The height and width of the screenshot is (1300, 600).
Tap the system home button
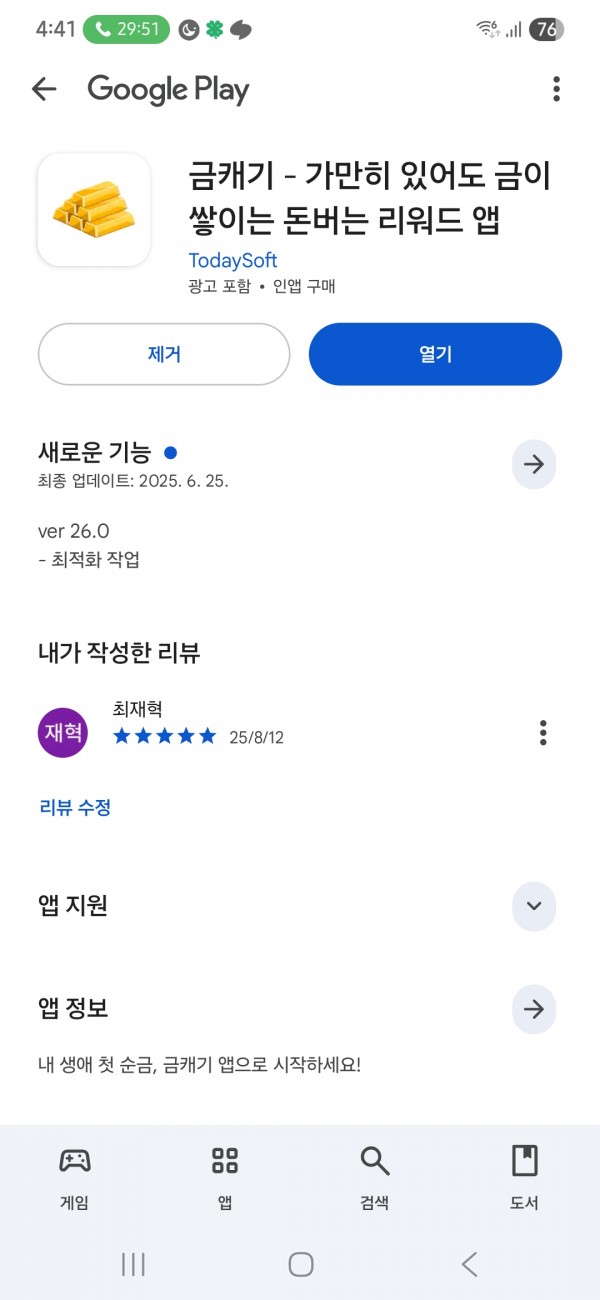pos(300,1264)
